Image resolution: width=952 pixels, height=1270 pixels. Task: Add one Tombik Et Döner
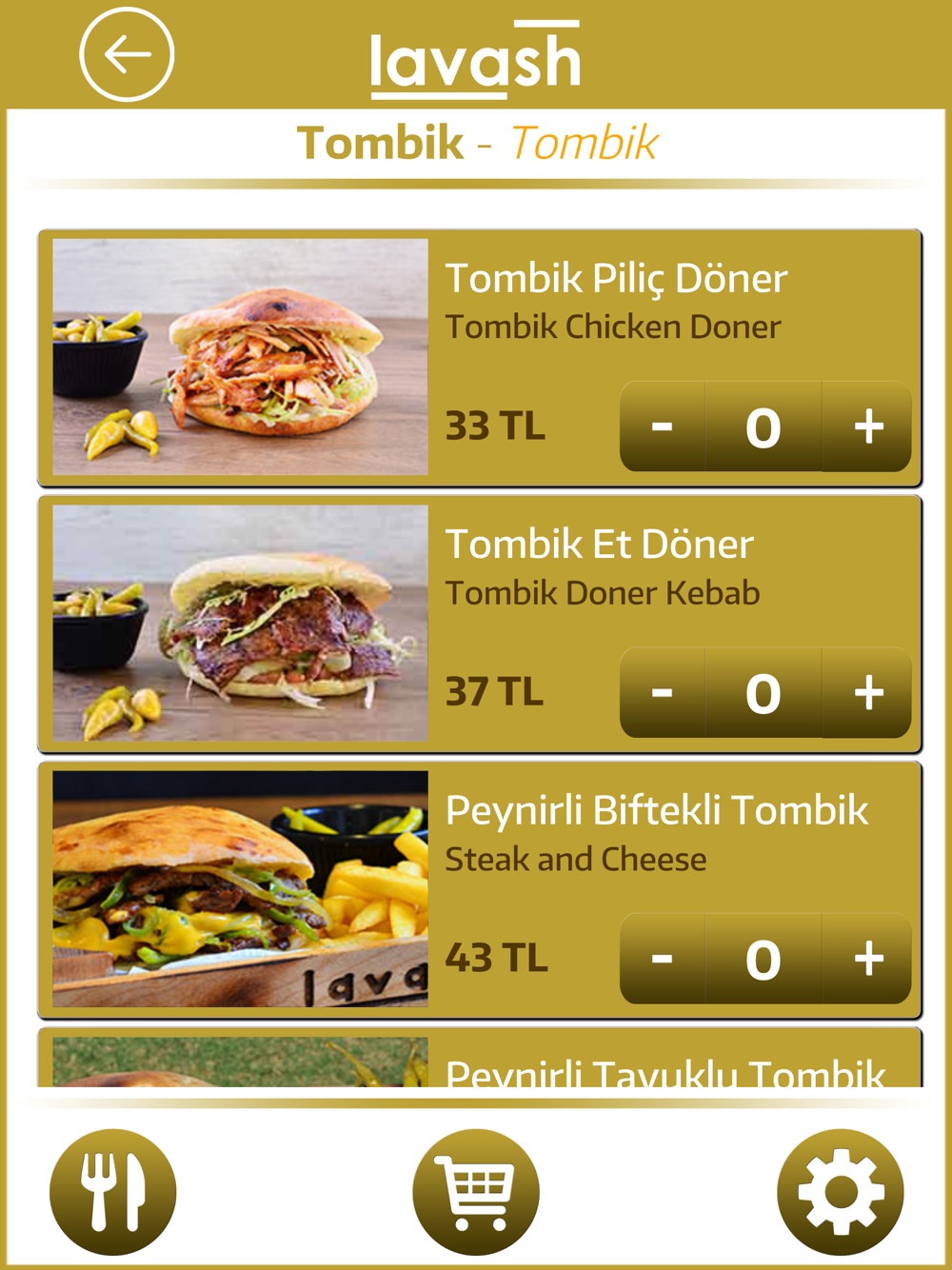click(x=867, y=692)
